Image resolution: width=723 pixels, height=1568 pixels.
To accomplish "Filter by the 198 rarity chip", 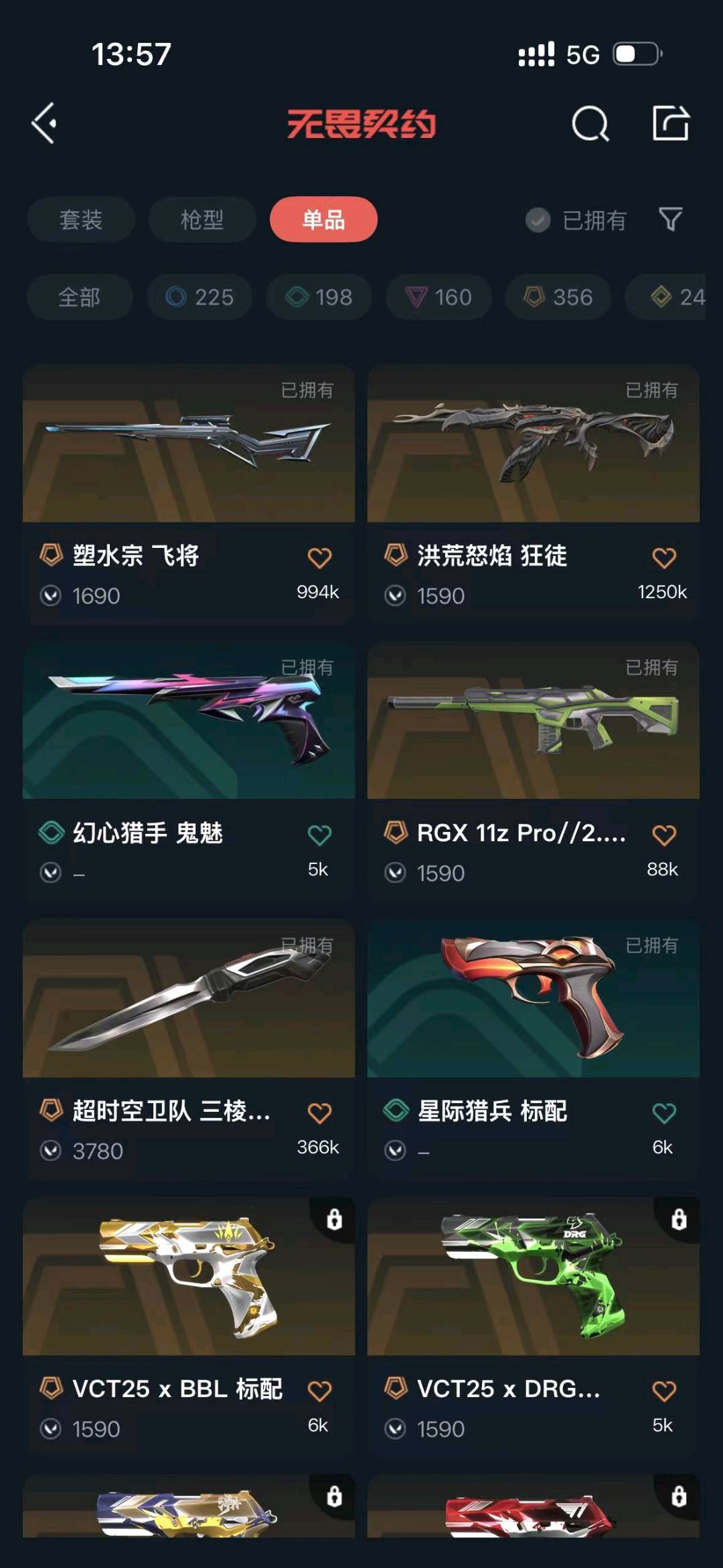I will coord(319,297).
